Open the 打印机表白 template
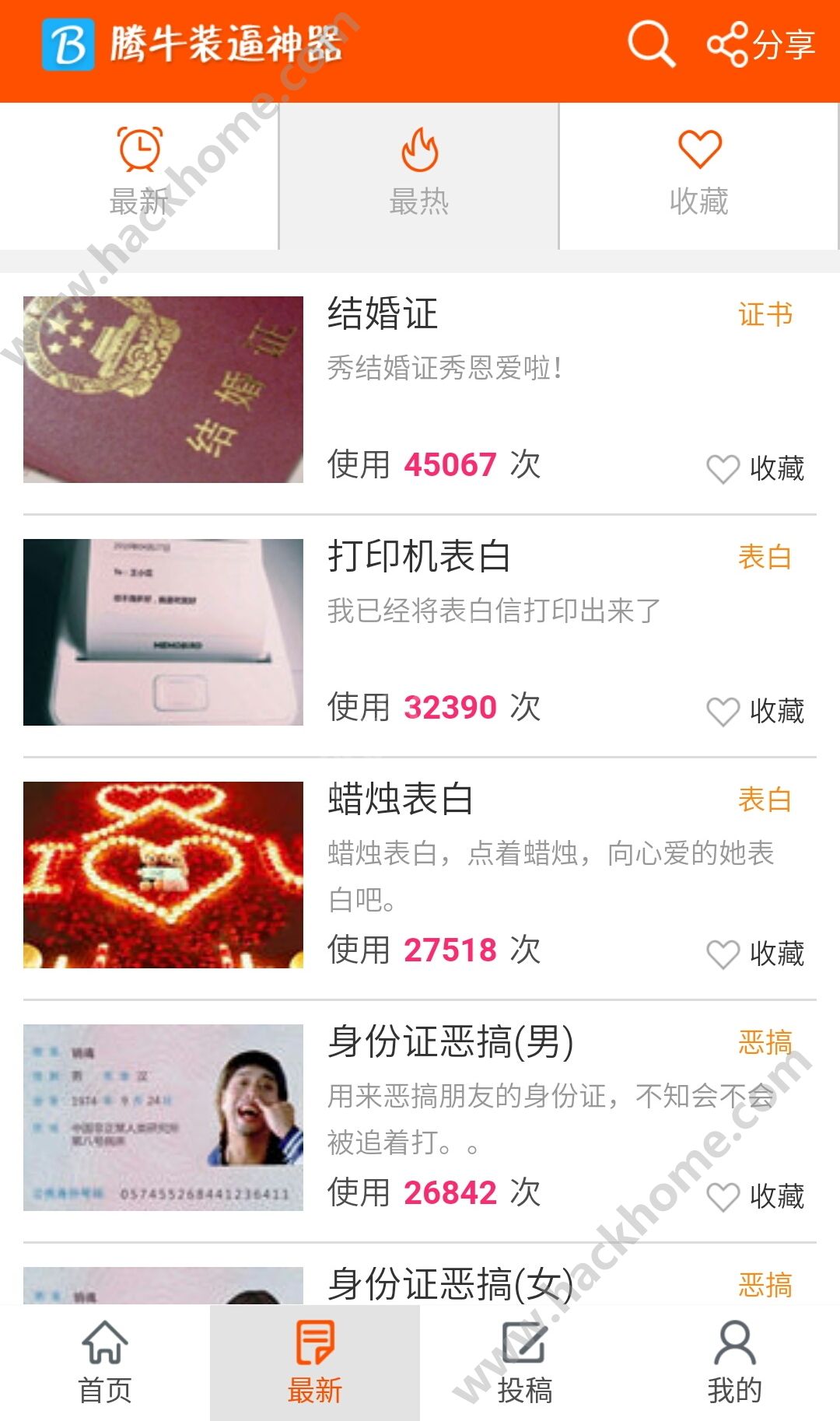 [x=418, y=557]
